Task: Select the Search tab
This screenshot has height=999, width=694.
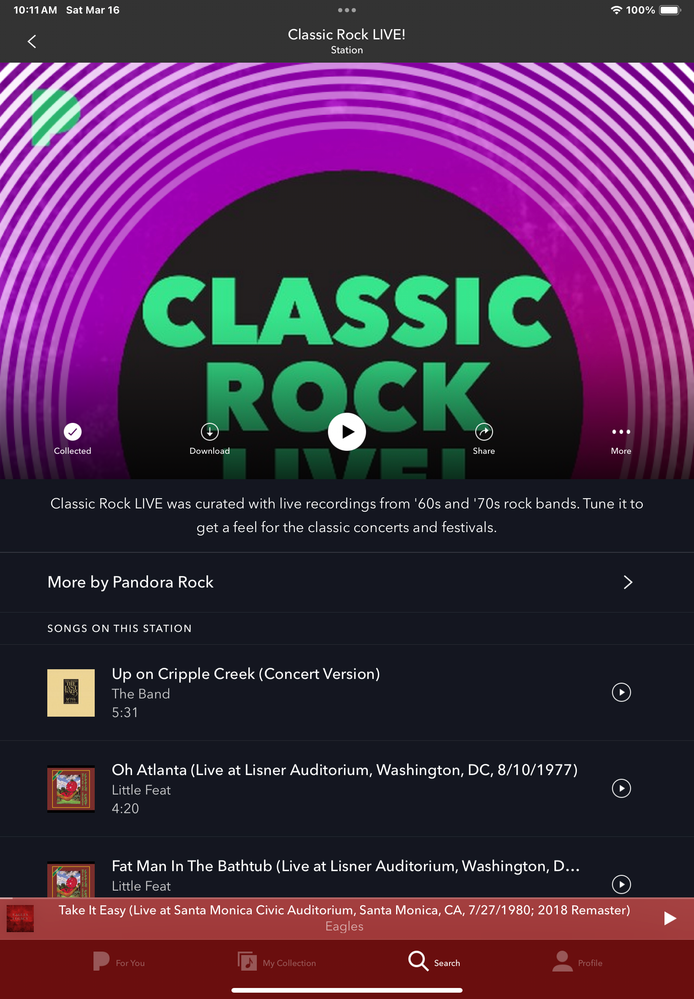Action: [x=434, y=962]
